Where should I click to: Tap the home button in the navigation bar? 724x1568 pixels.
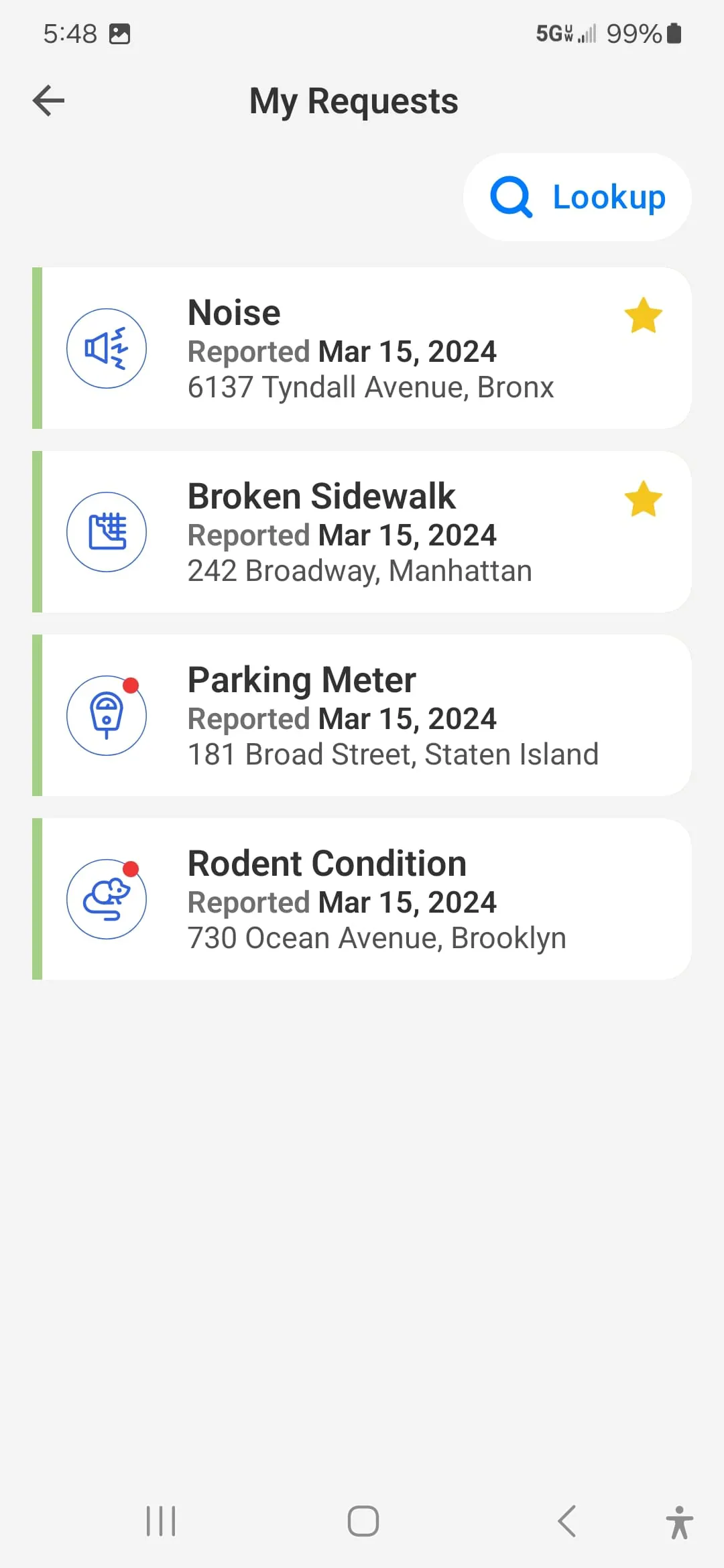pyautogui.click(x=362, y=1521)
